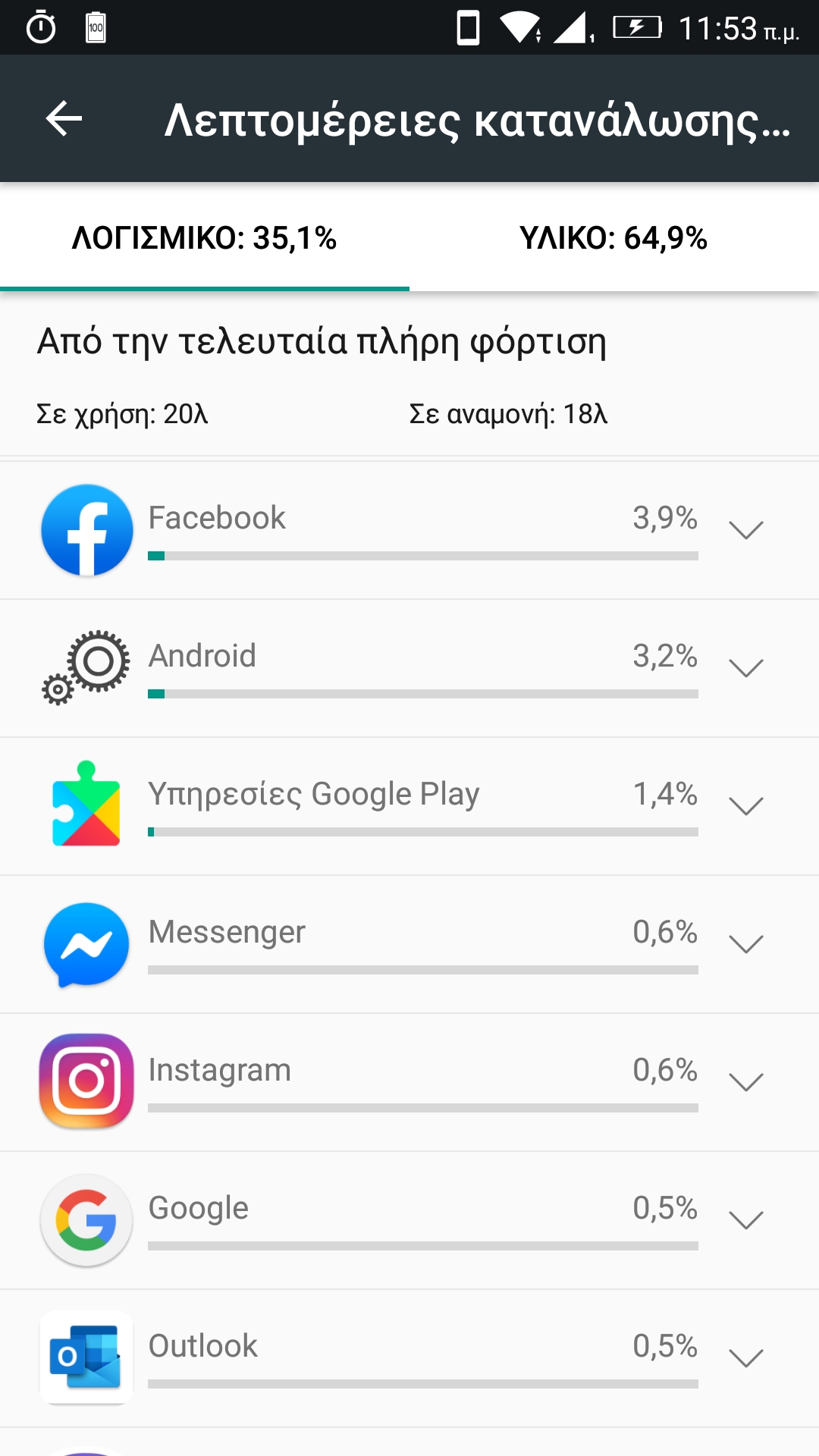Switch to the ΥΛΙΚΟ tab
The image size is (819, 1456).
click(613, 237)
